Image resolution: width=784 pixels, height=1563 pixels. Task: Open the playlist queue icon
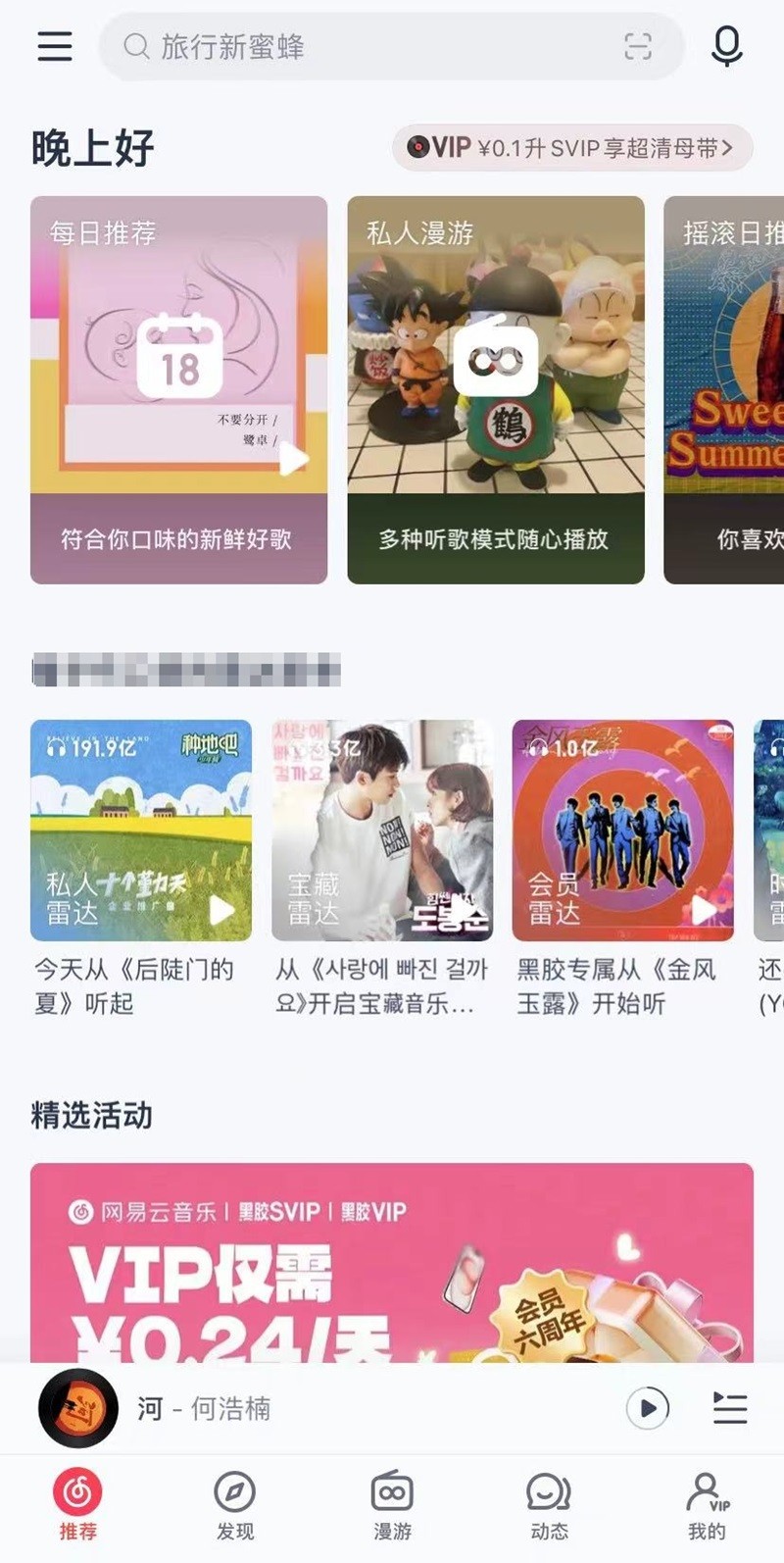click(x=729, y=1409)
